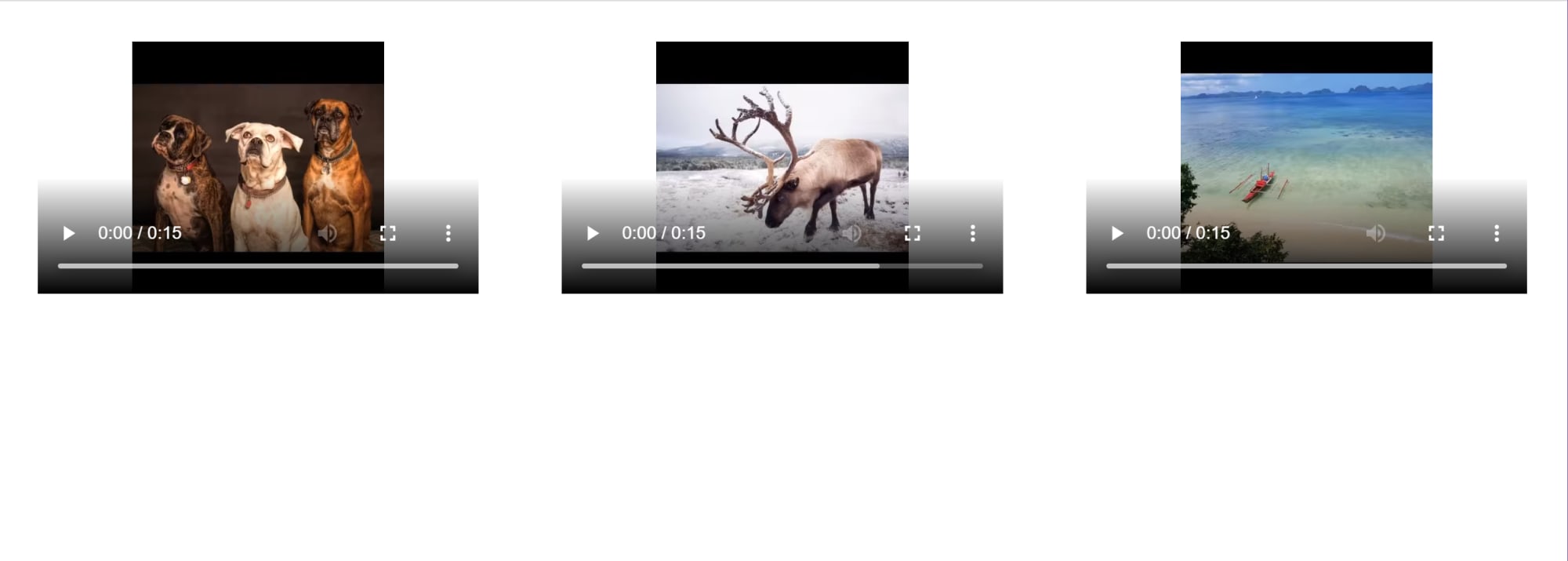Expand the beach boat video to fullscreen

click(x=1436, y=233)
